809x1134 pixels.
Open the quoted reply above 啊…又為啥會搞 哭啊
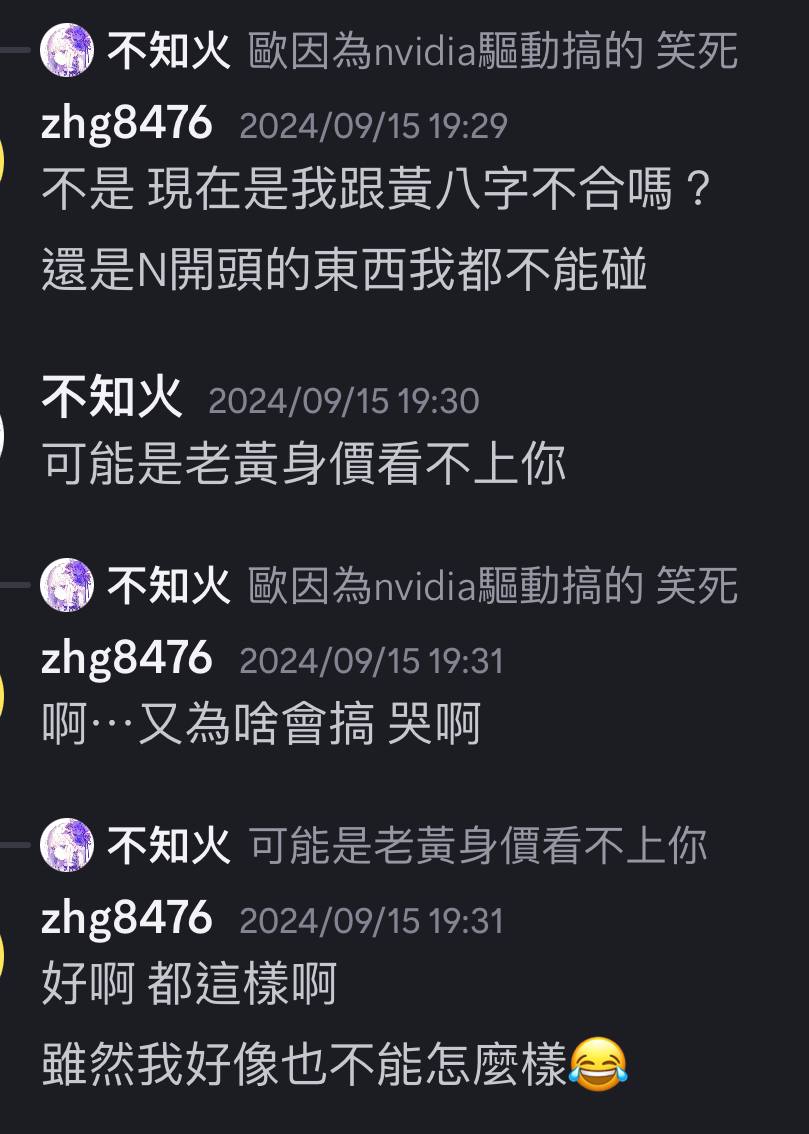[x=493, y=585]
